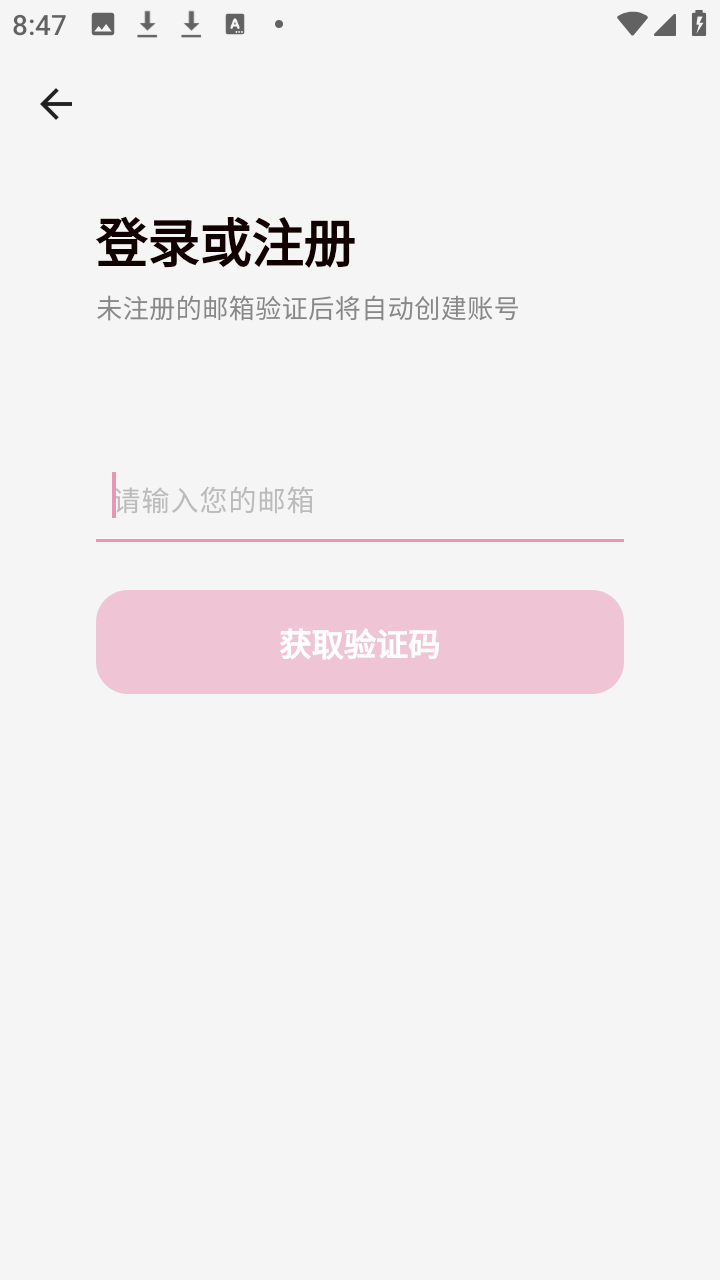The width and height of the screenshot is (720, 1280).
Task: Tap the hint text about auto account creation
Action: tap(307, 309)
